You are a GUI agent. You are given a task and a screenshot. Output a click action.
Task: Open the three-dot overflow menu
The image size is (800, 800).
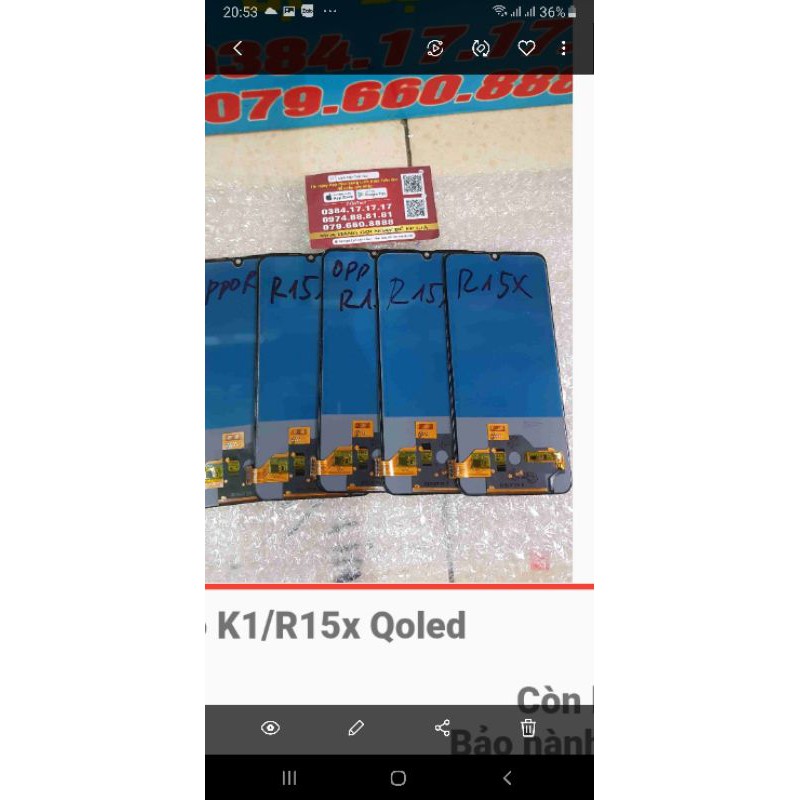pos(564,48)
